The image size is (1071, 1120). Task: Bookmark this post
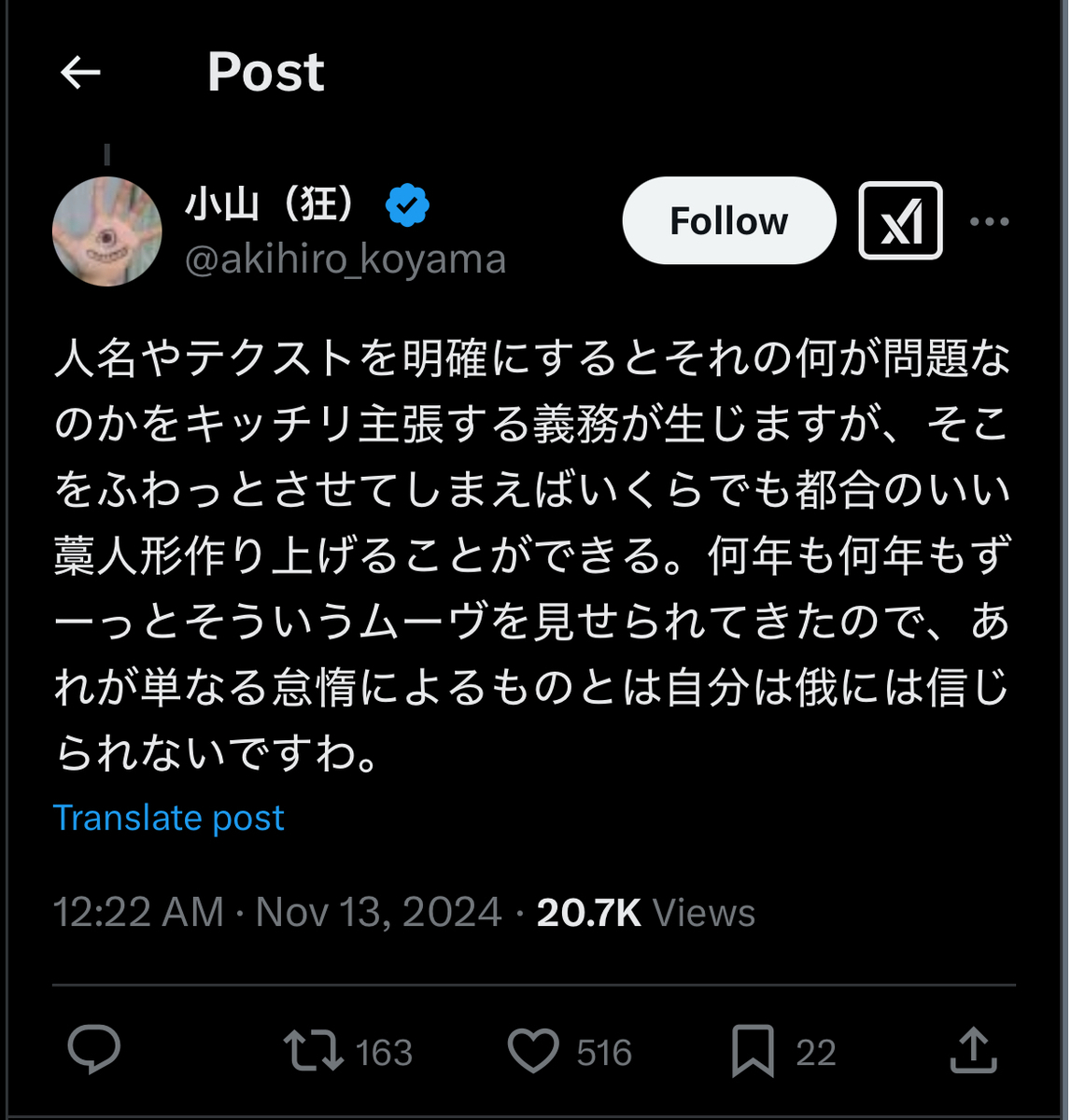tap(753, 1051)
